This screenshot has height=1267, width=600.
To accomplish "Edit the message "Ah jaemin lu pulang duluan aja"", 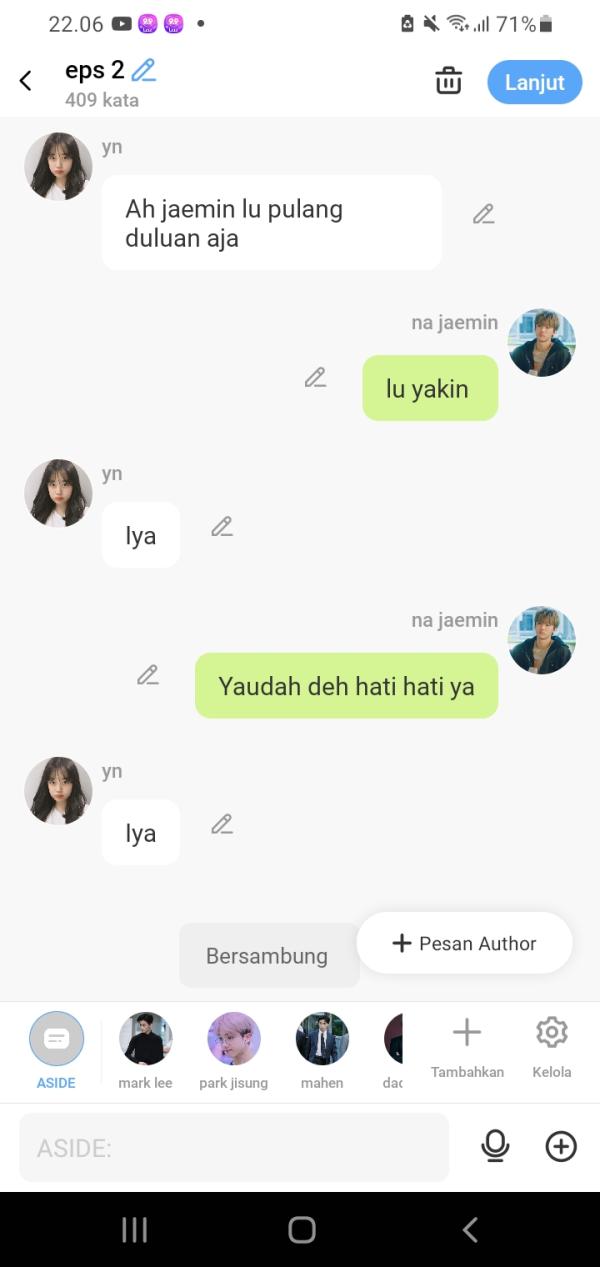I will [484, 214].
